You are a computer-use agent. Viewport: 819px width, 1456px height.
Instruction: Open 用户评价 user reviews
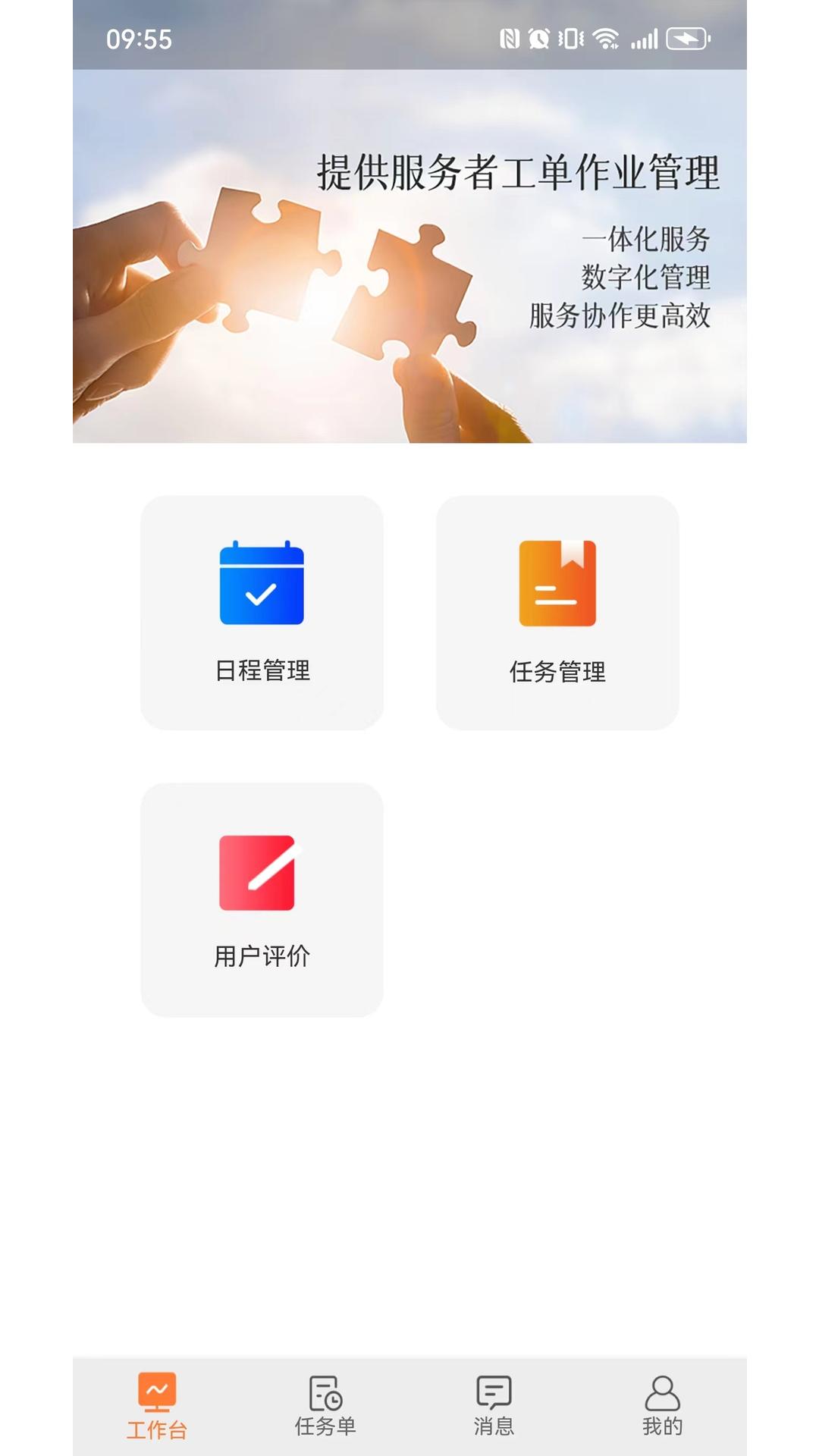262,899
